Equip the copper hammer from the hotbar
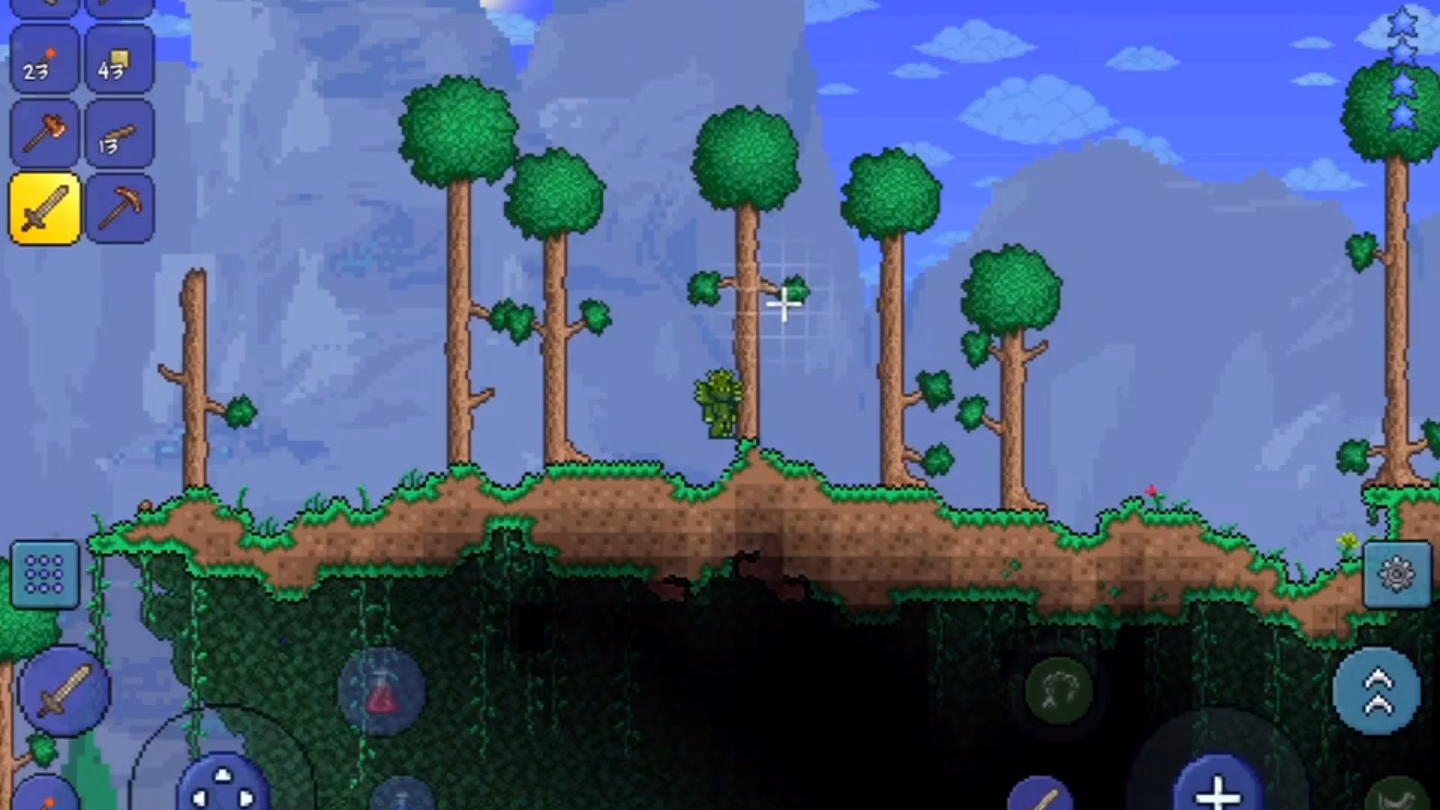This screenshot has width=1440, height=810. point(45,134)
